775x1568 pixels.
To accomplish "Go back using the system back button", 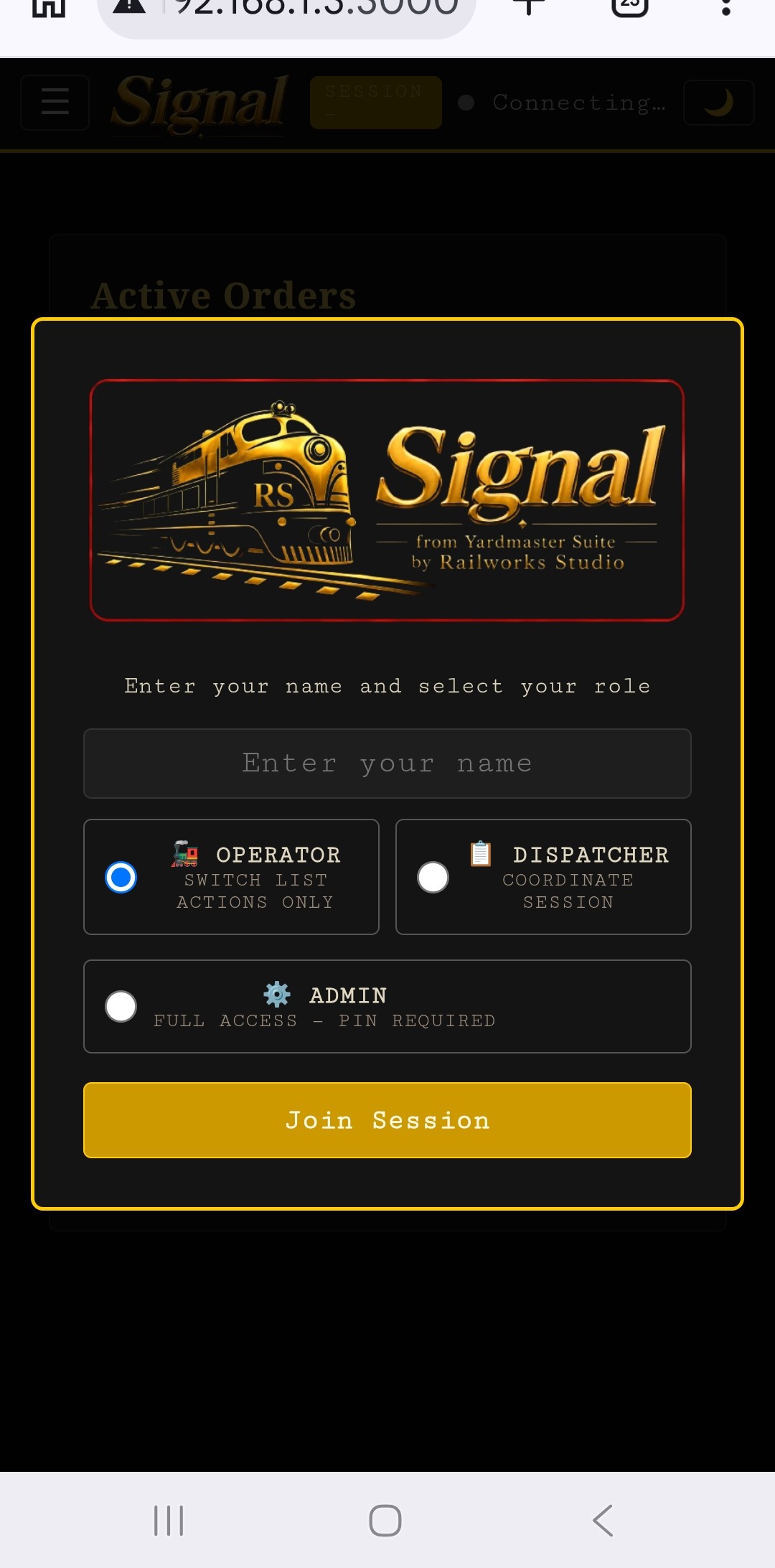I will pyautogui.click(x=603, y=1520).
